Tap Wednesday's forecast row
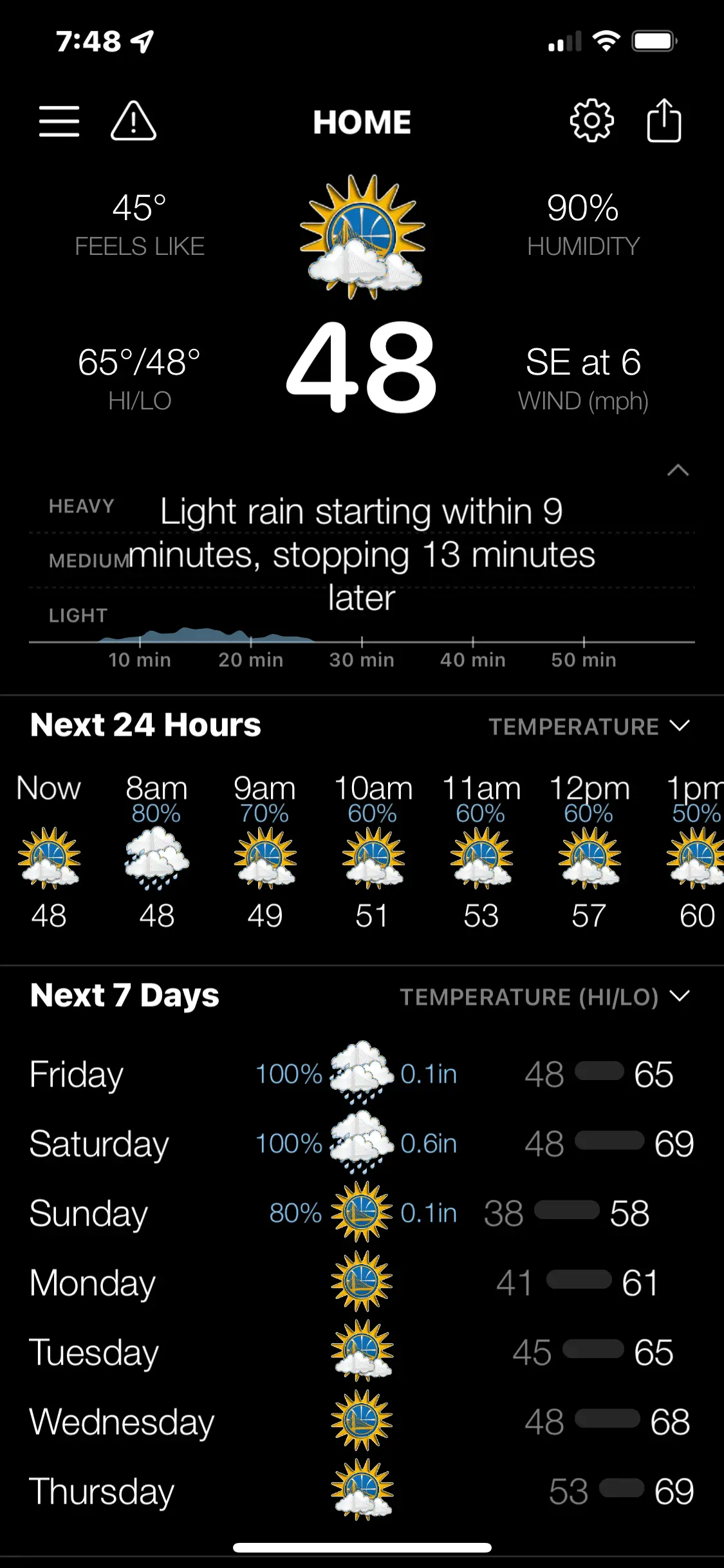Screen dimensions: 724x1568 point(362,1422)
